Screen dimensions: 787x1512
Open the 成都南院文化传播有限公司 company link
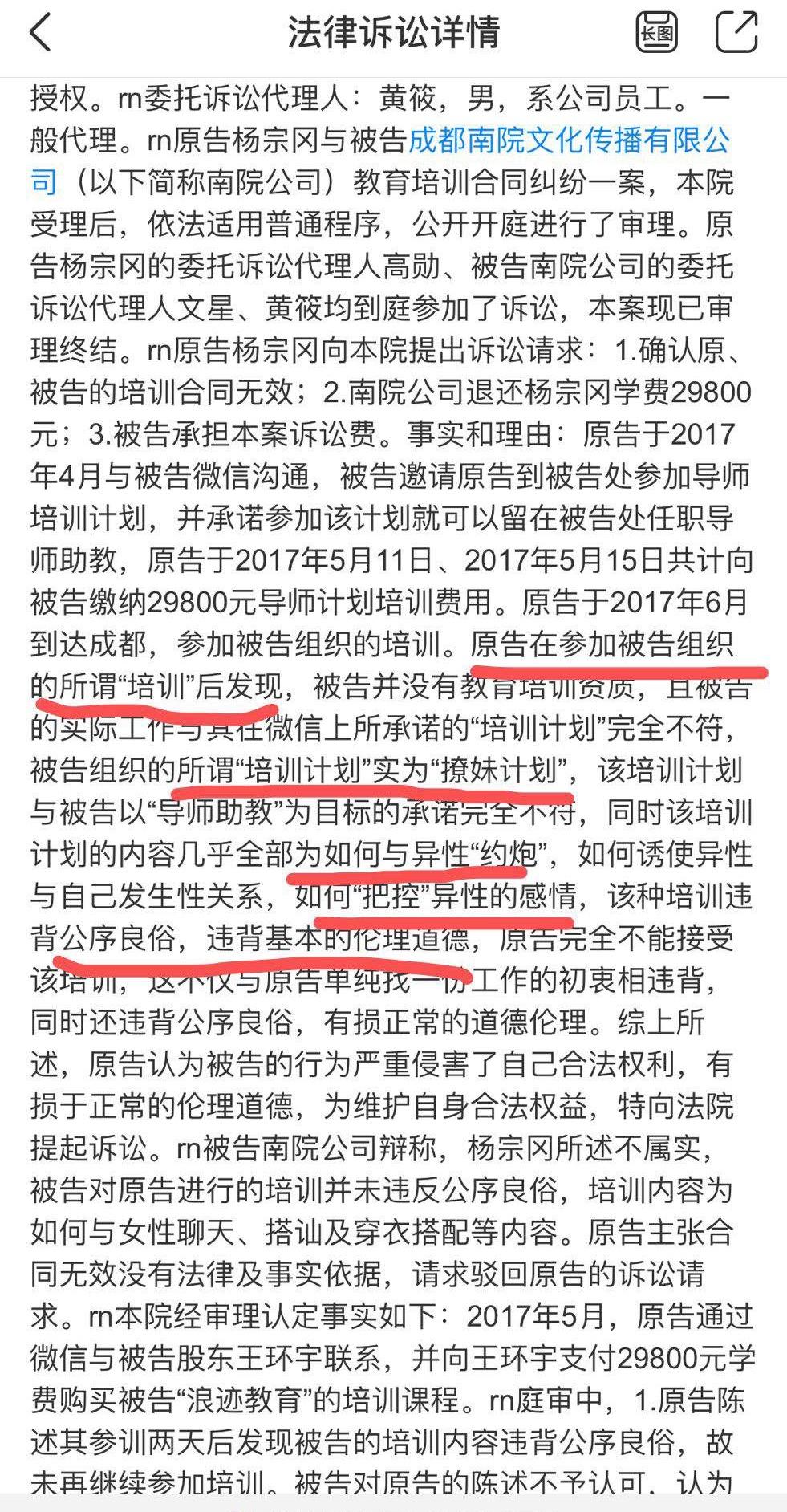tap(570, 141)
